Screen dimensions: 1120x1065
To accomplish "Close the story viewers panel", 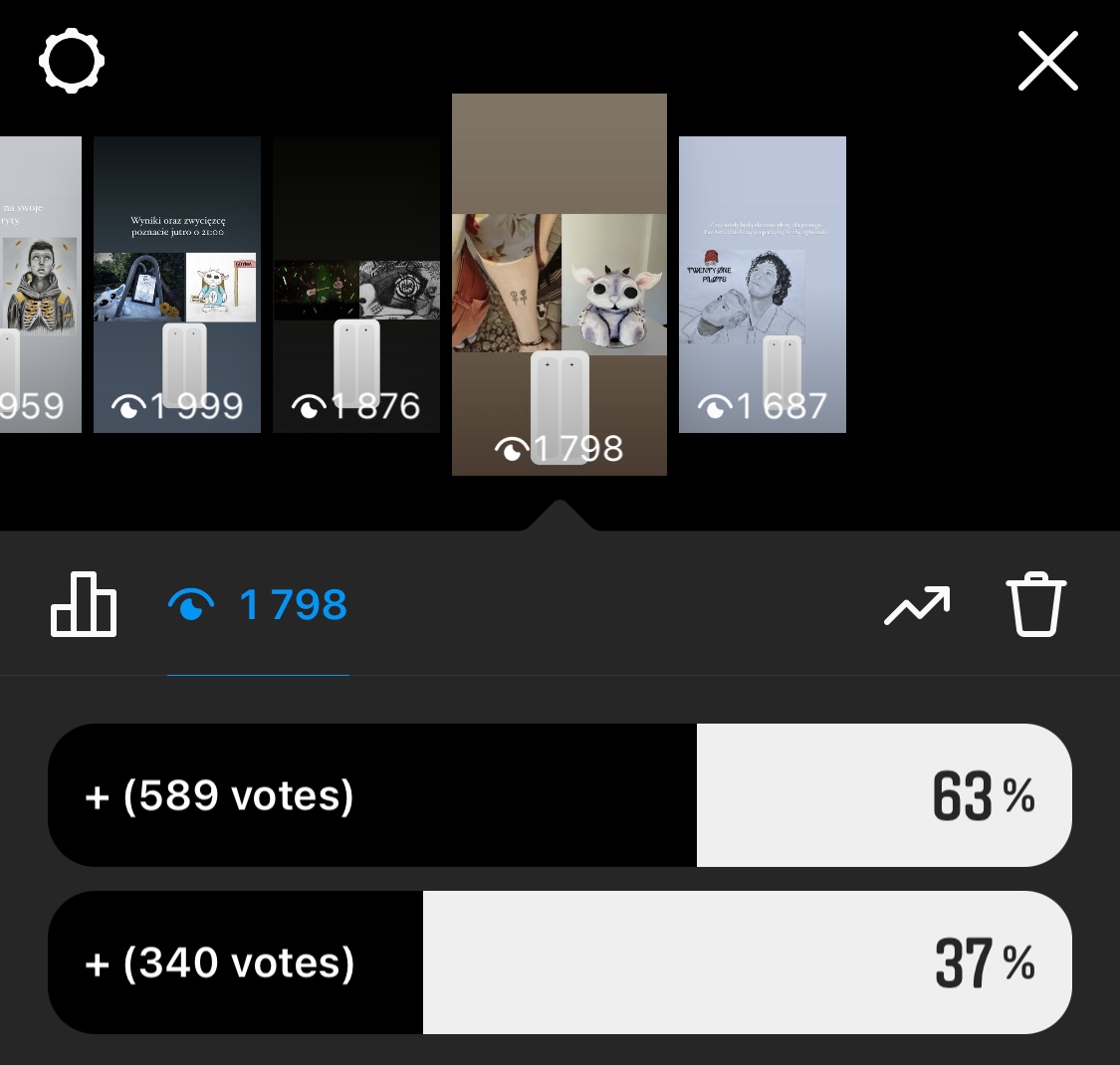I will 1047,62.
